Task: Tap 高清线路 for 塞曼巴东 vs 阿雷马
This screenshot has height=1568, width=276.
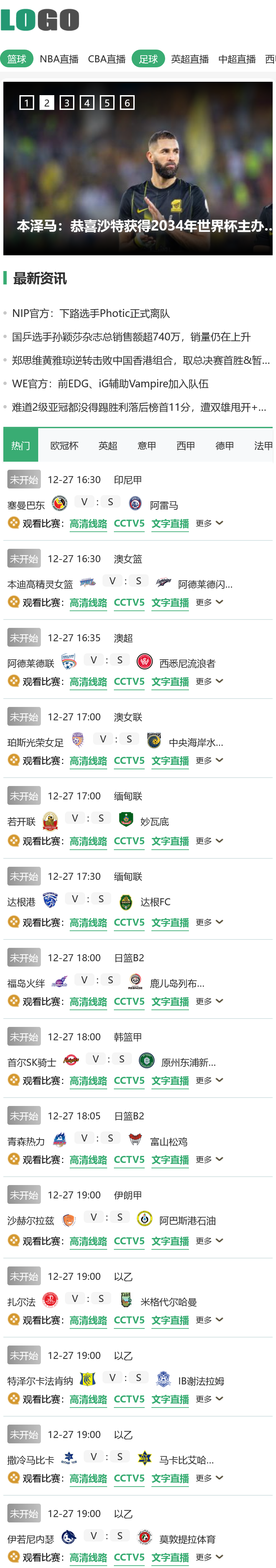Action: [88, 523]
